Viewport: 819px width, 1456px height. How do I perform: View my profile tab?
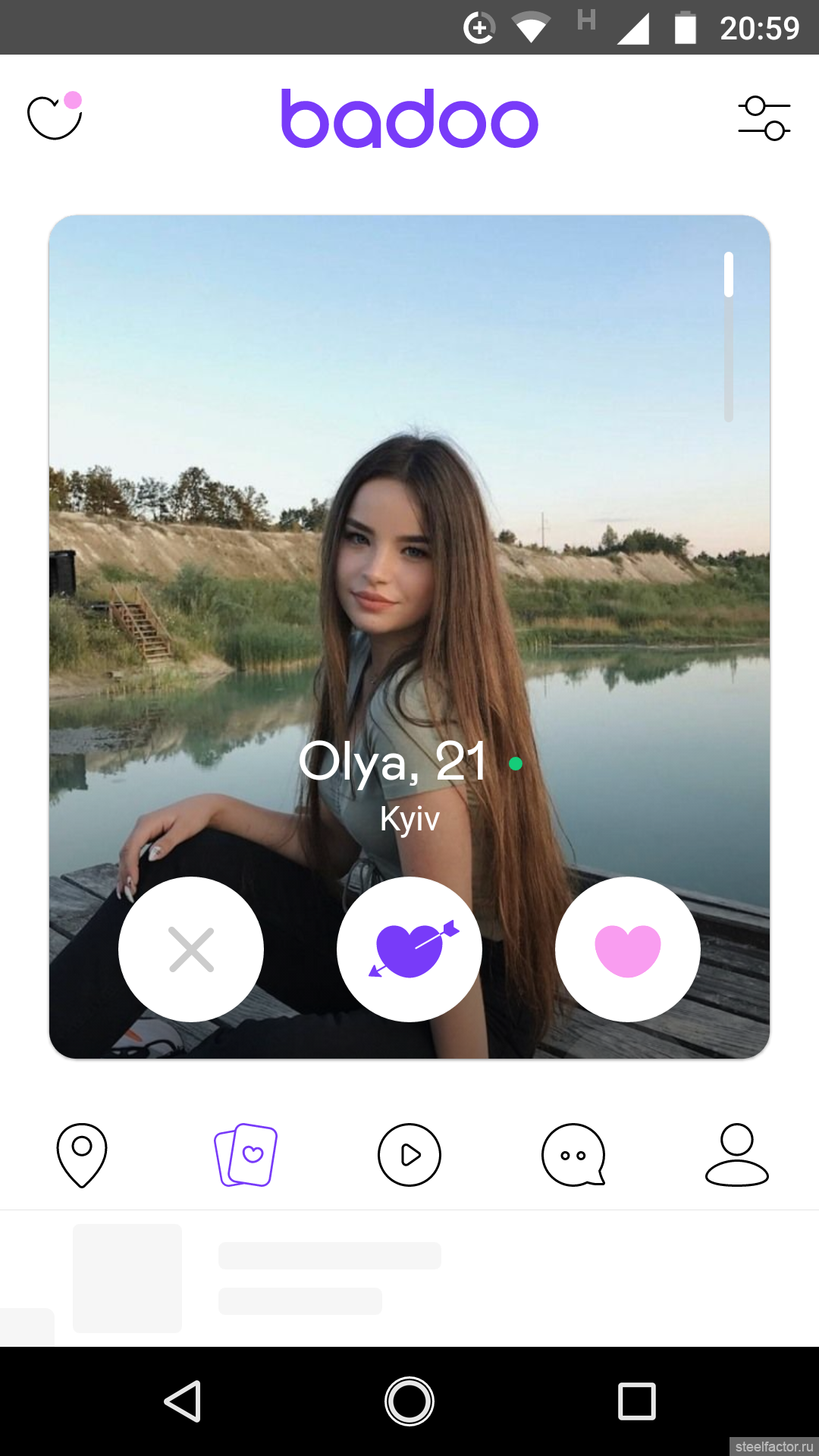[737, 1155]
